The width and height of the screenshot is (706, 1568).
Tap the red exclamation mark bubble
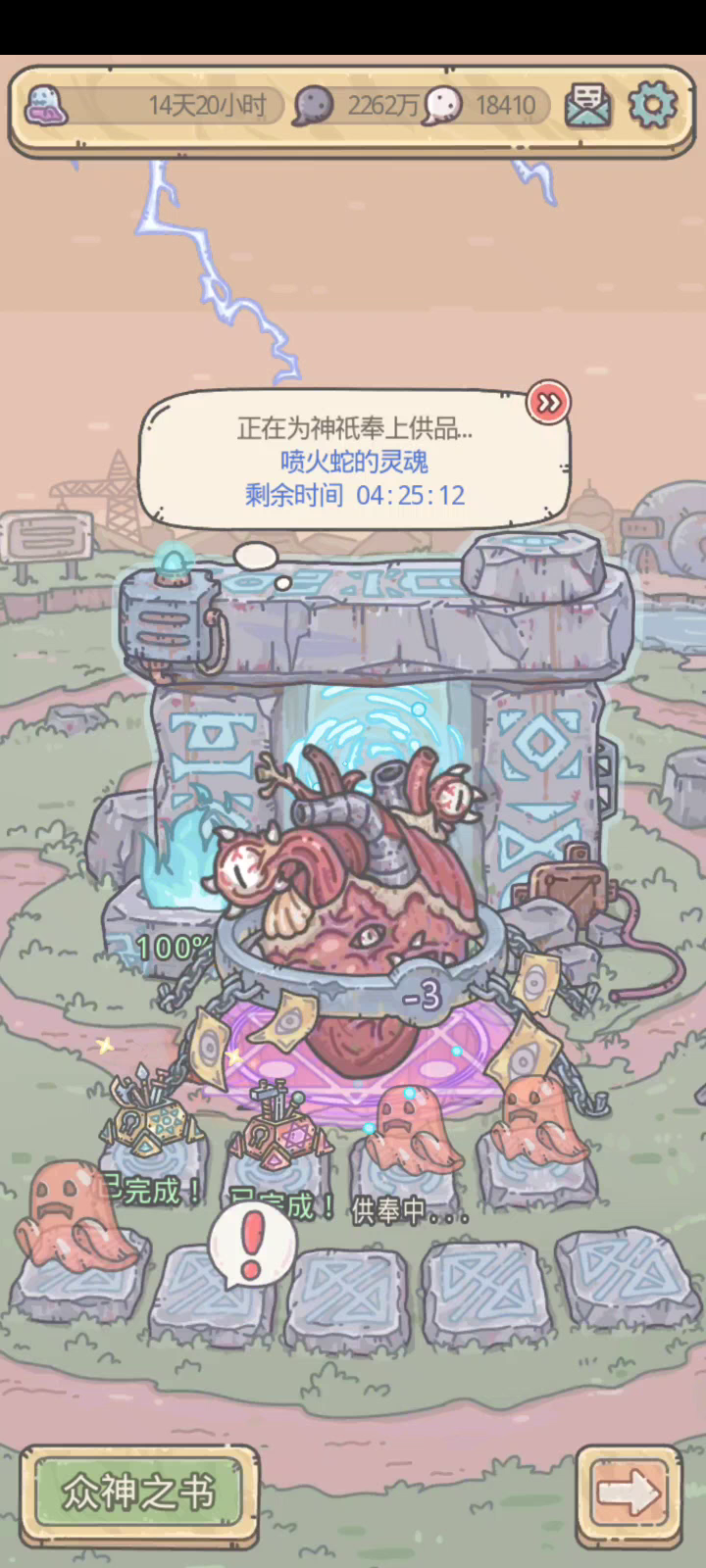point(252,1246)
